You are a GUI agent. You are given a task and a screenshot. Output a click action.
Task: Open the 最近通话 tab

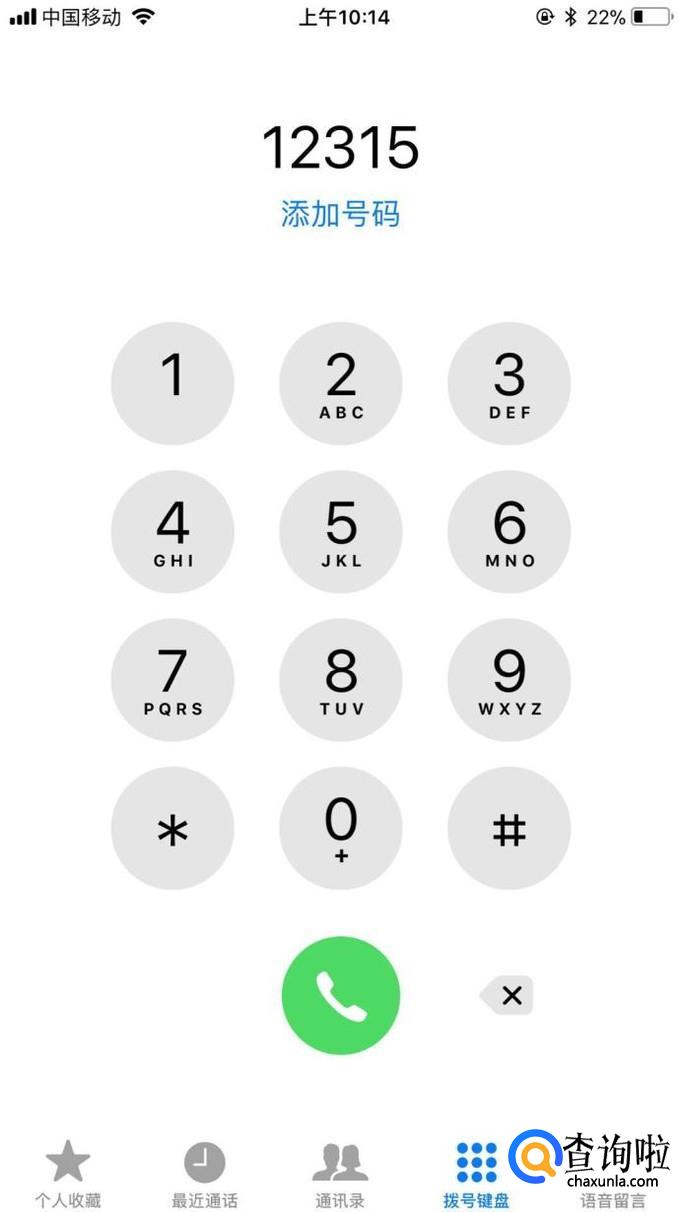204,1174
